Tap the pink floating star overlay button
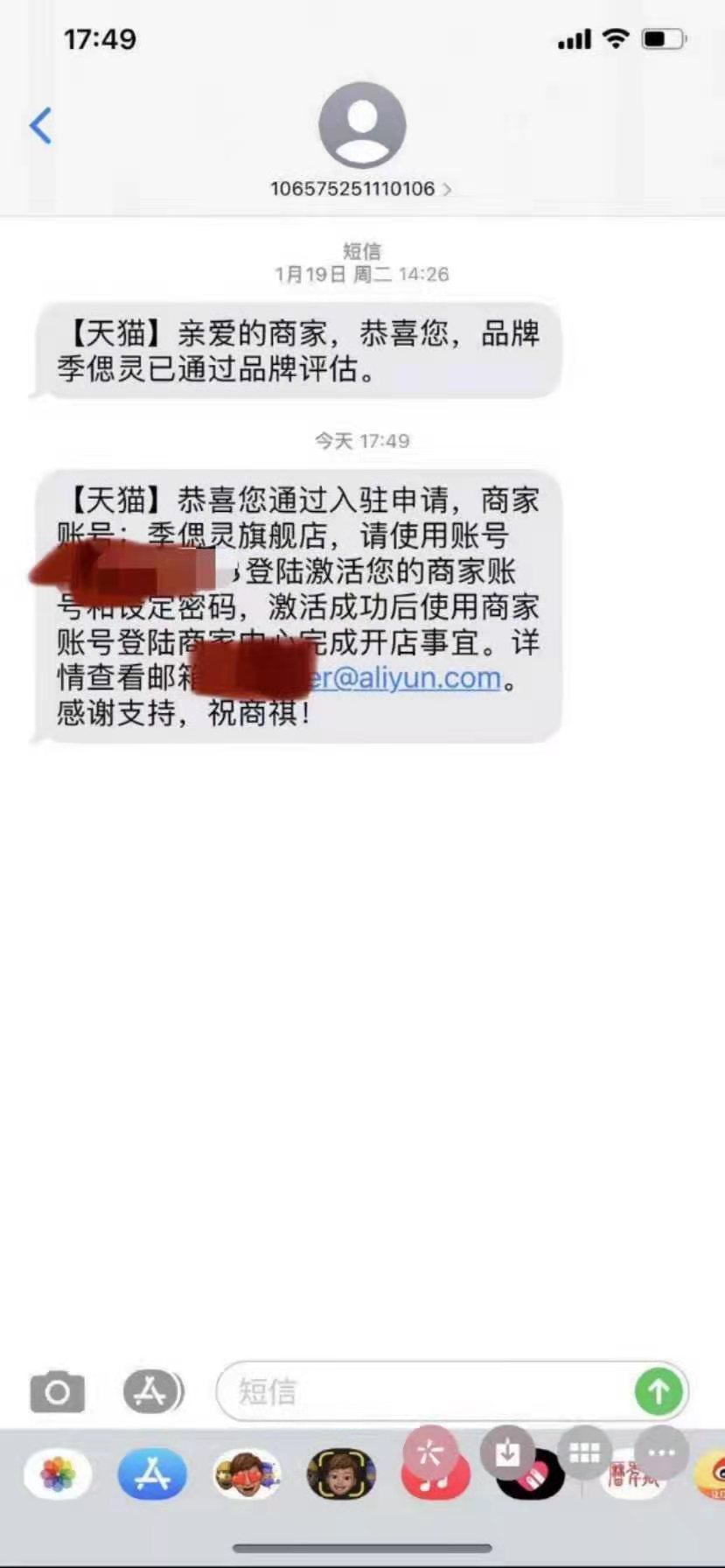The image size is (725, 1568). 430,1453
